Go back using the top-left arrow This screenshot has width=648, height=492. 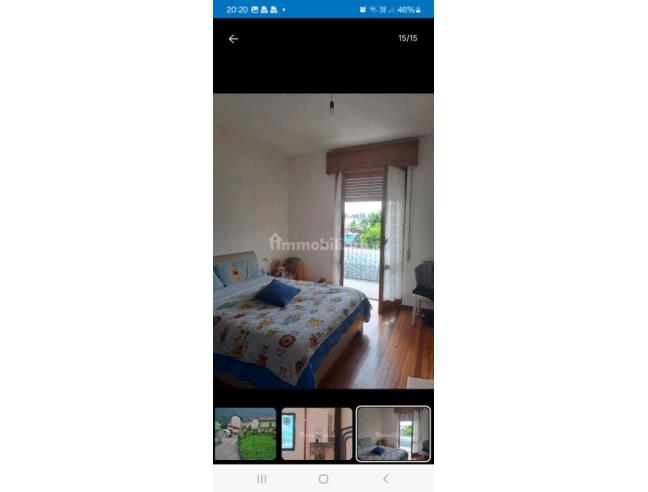point(233,39)
